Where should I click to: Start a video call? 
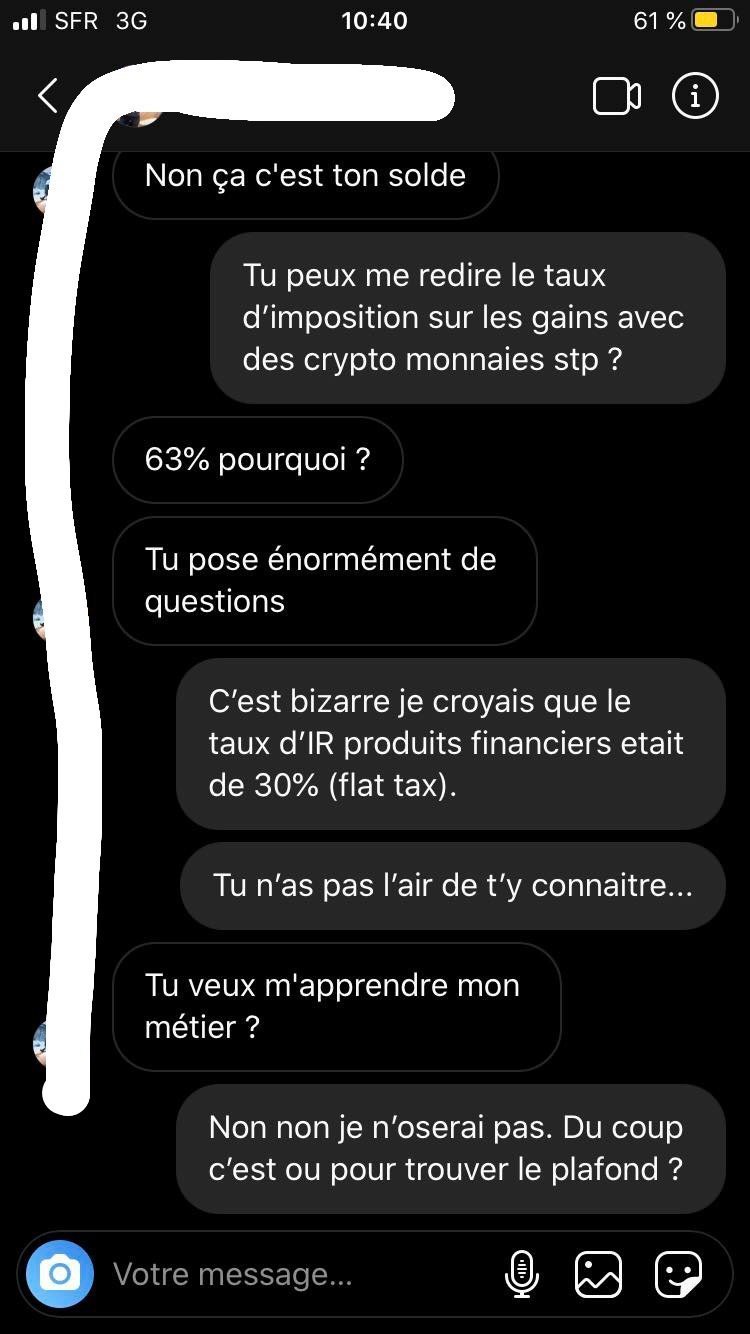[617, 96]
